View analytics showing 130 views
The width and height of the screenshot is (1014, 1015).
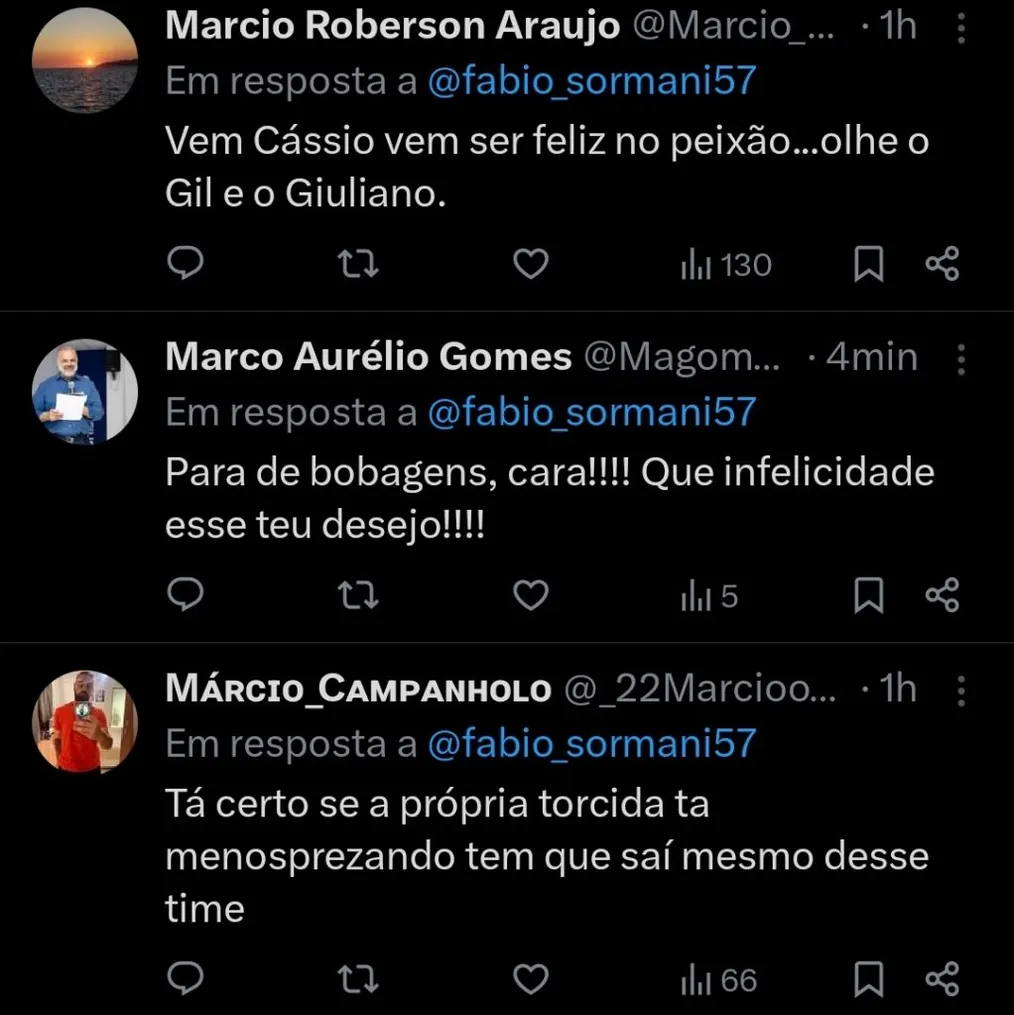point(725,264)
